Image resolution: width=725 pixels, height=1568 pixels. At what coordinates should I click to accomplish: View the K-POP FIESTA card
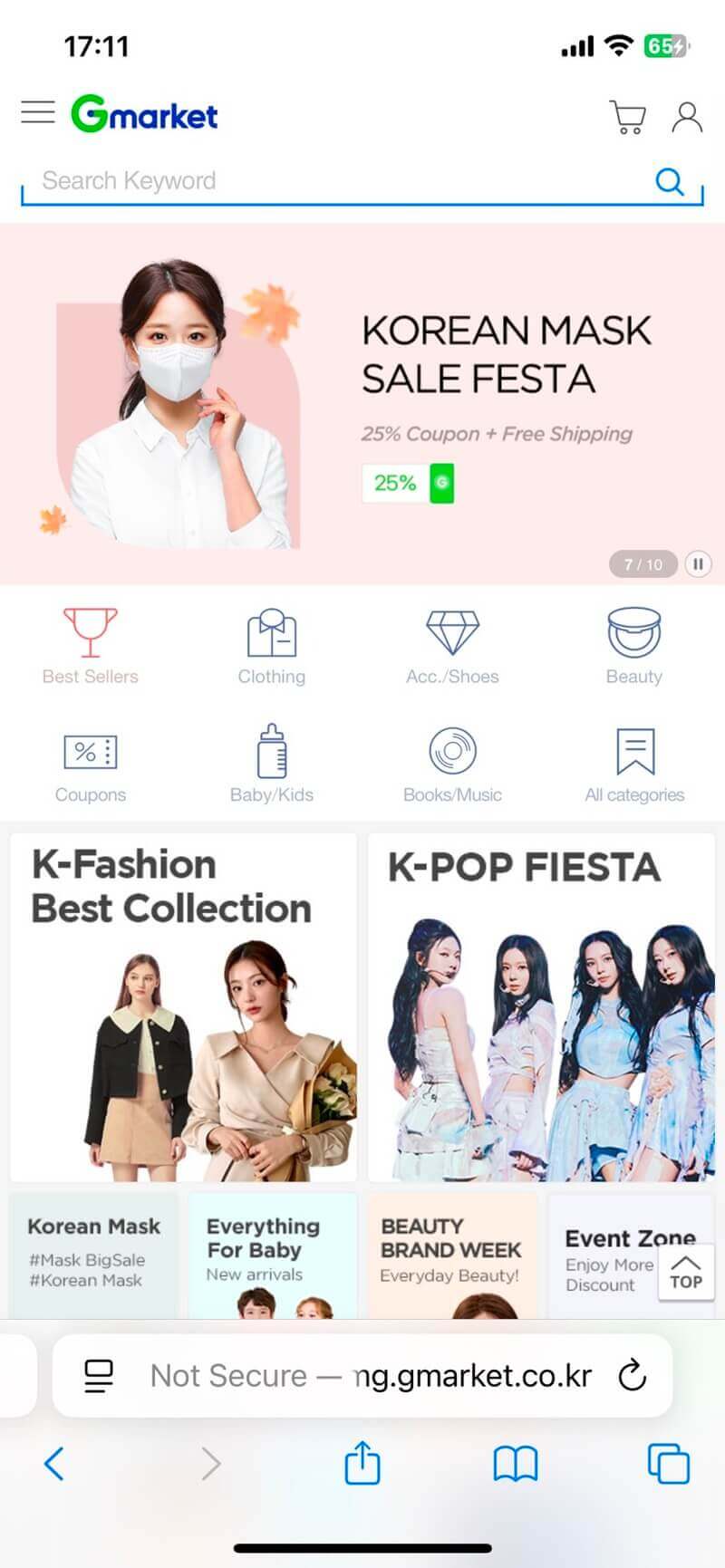(x=541, y=1007)
